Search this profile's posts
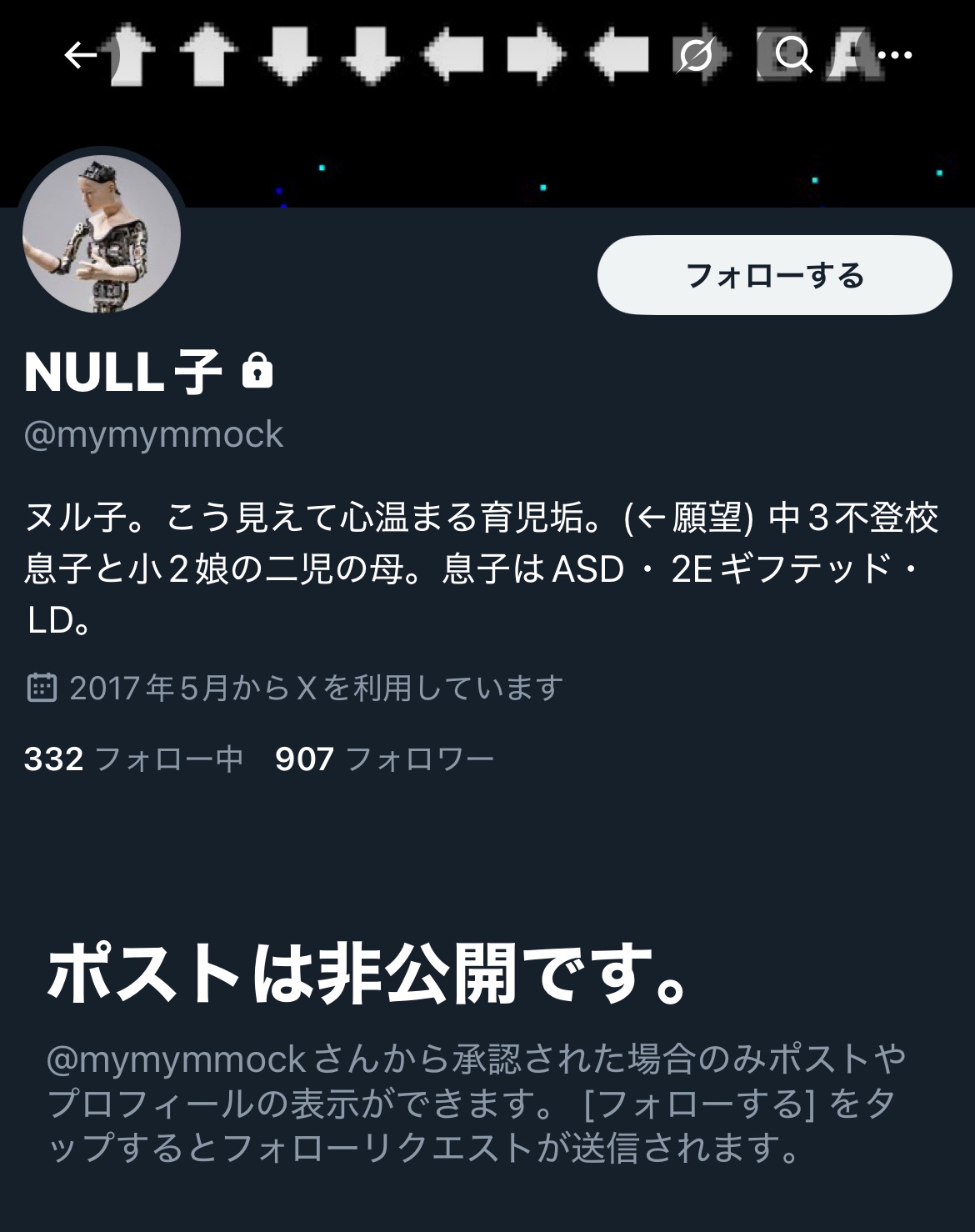Screen dimensions: 975x1232 click(792, 55)
